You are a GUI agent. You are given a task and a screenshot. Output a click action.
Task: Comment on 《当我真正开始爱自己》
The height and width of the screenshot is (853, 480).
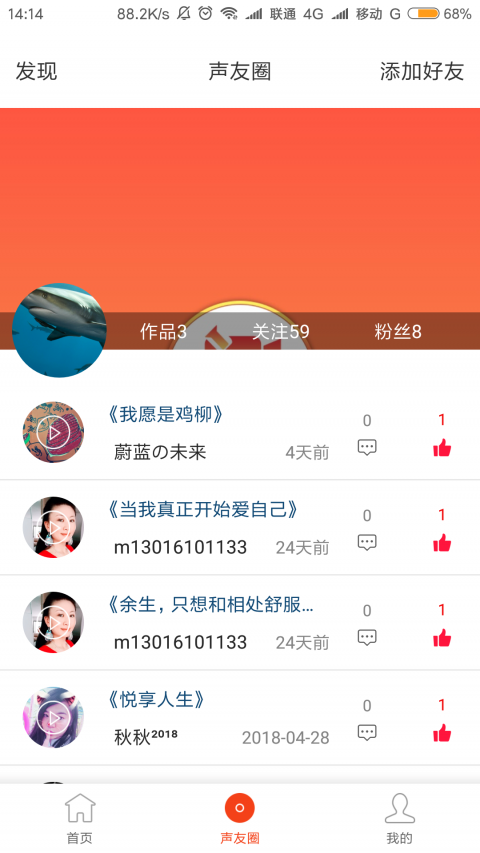367,542
